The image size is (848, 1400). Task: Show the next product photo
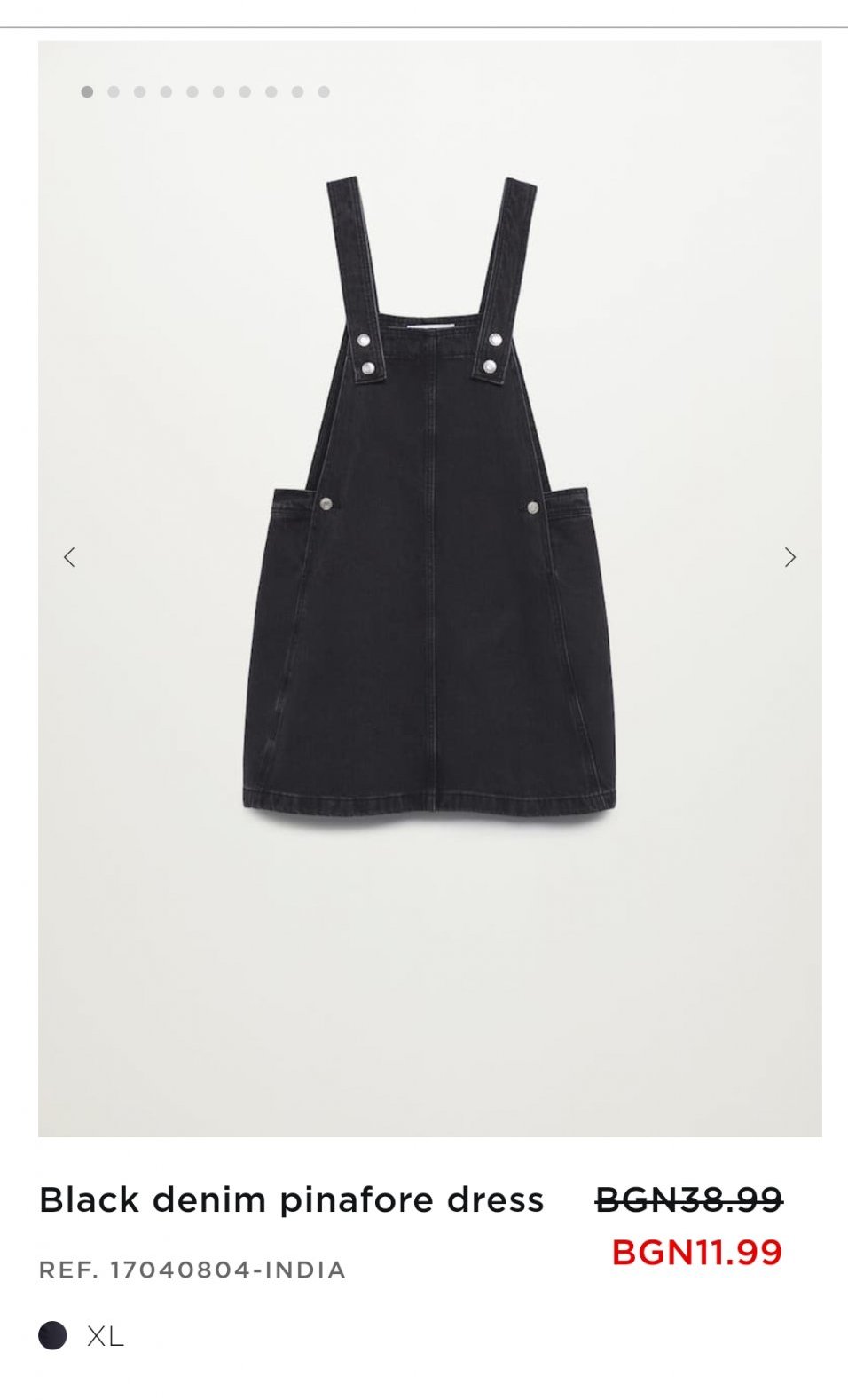[x=789, y=557]
